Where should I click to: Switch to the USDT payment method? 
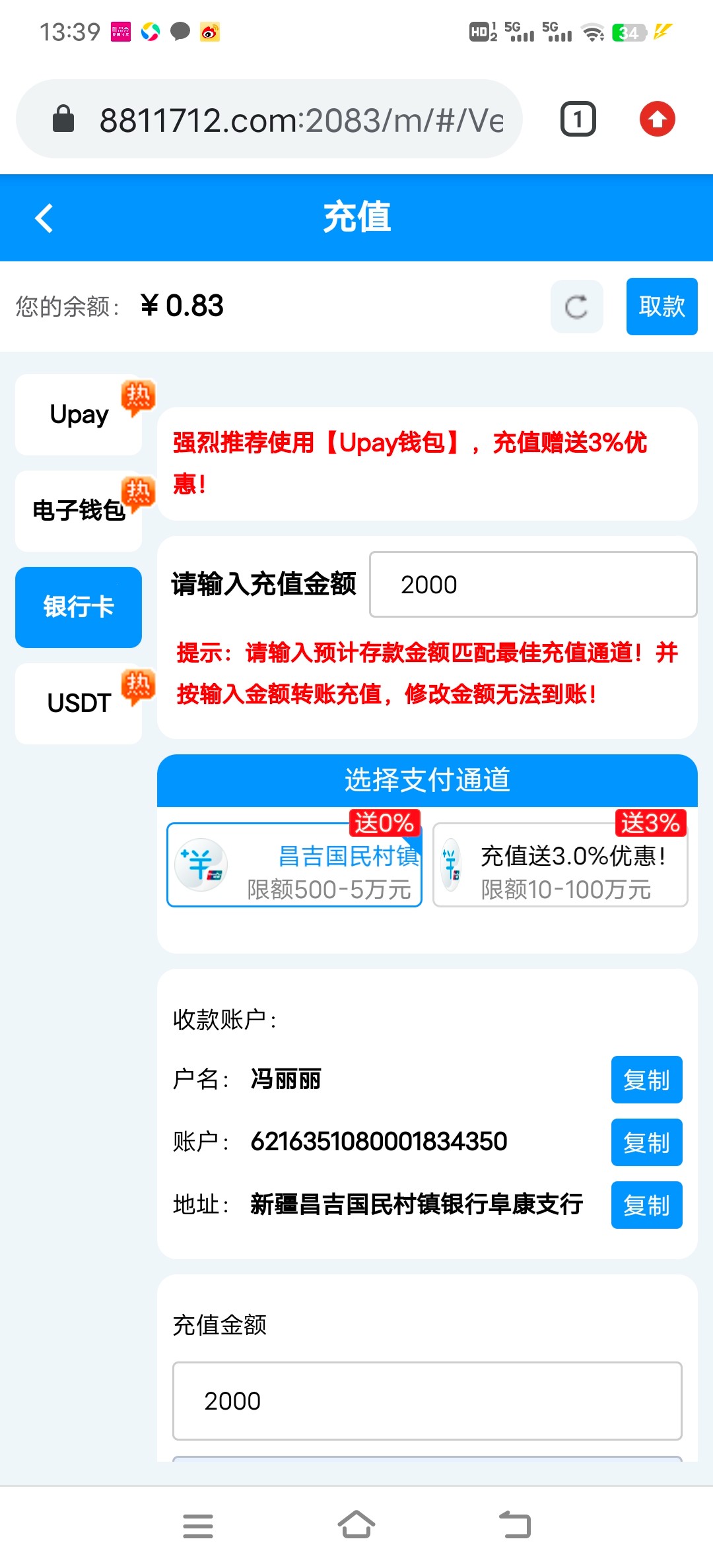(x=79, y=703)
